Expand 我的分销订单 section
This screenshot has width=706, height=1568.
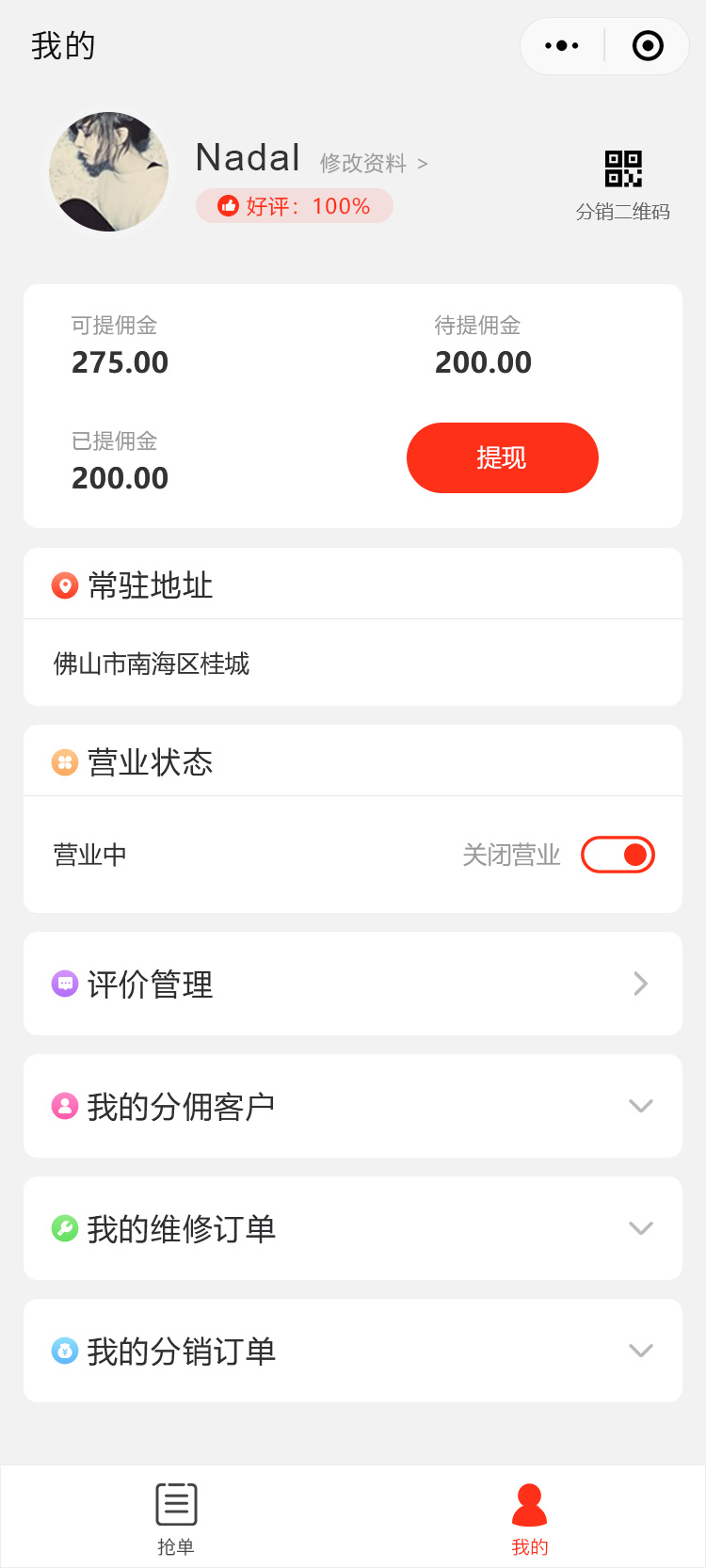pyautogui.click(x=353, y=1351)
